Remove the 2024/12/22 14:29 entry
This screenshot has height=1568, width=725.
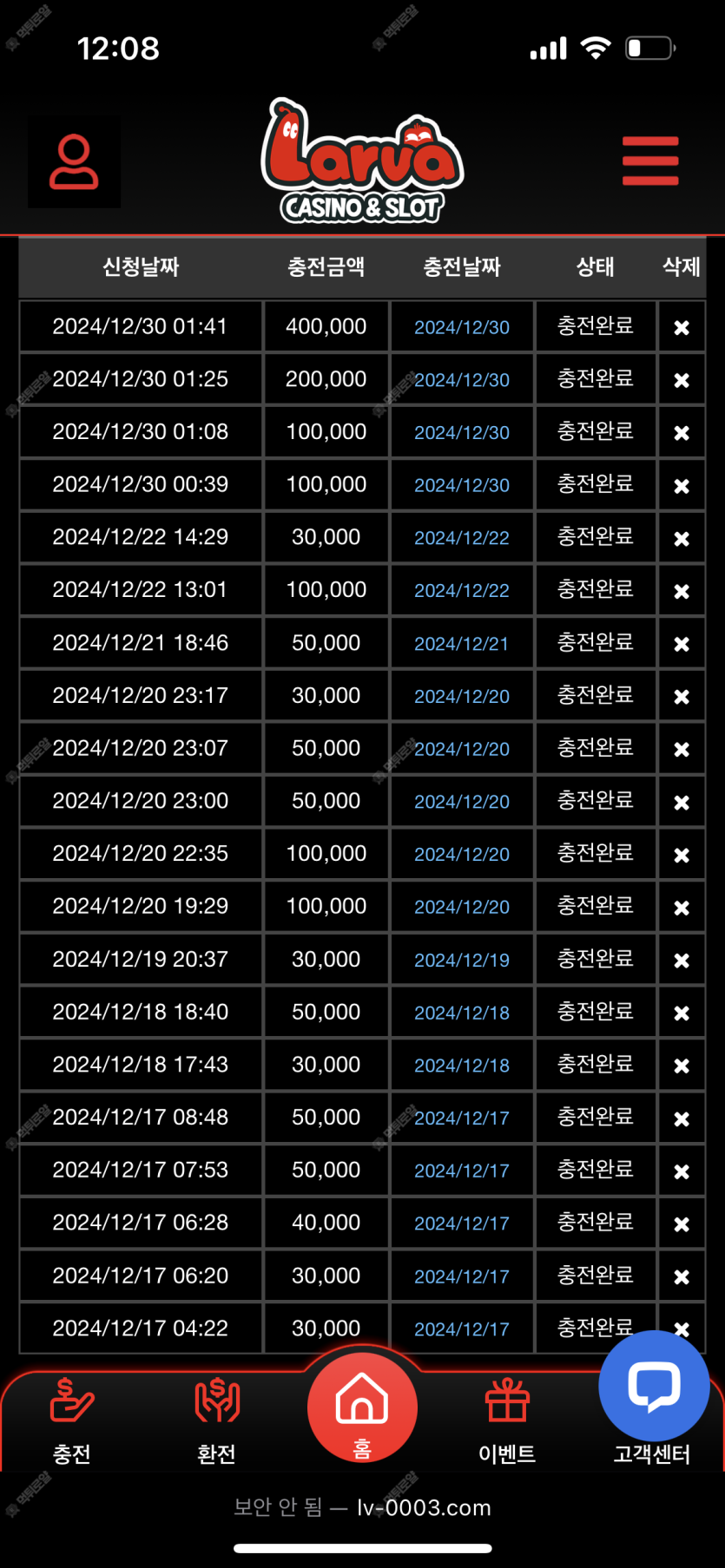tap(682, 538)
